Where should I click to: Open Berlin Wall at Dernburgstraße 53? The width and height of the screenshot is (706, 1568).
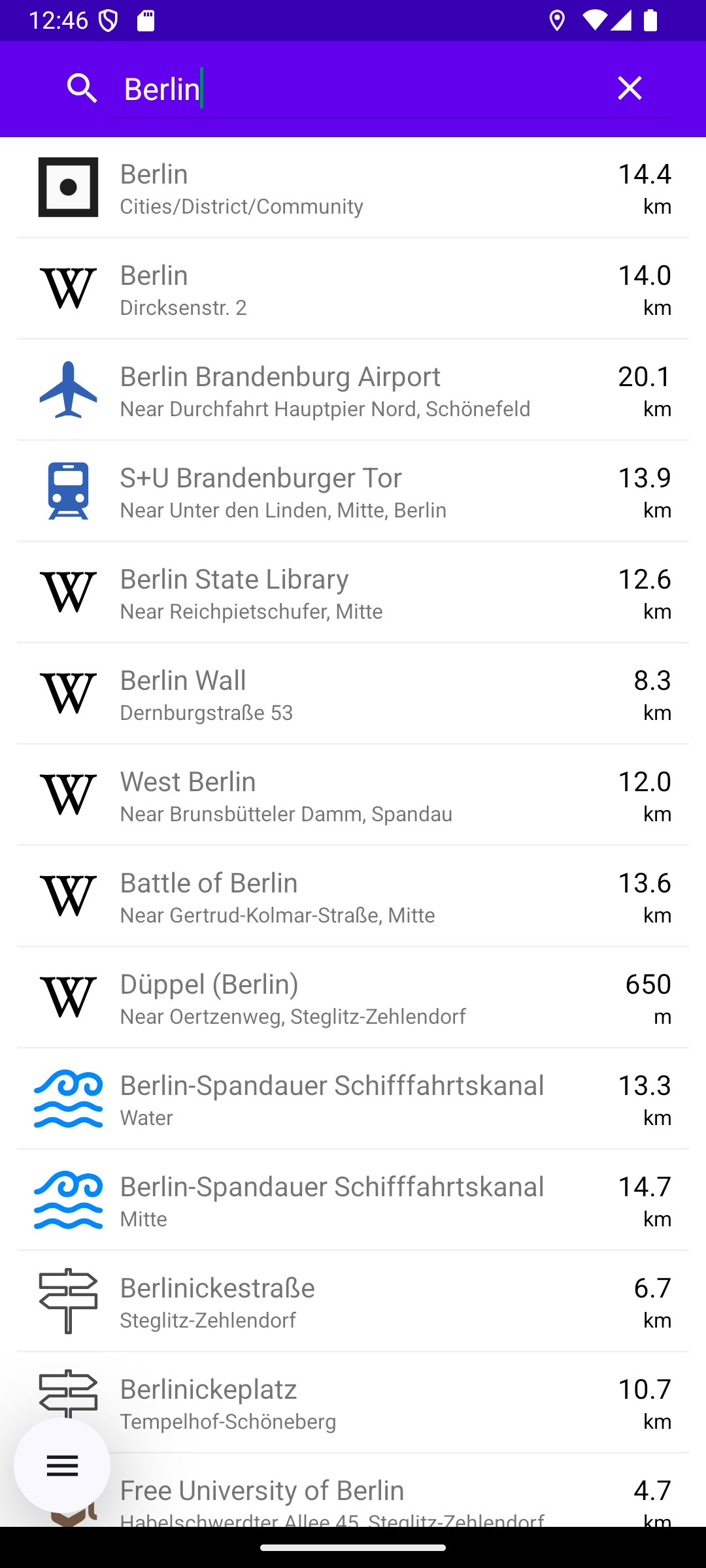[353, 694]
